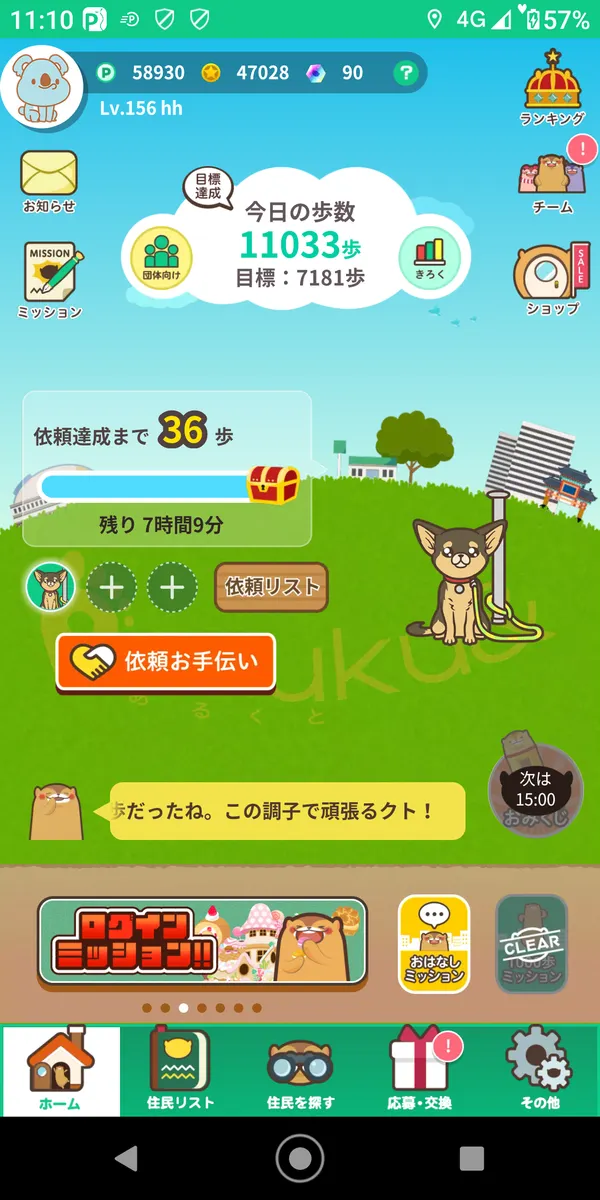Tap the orange 依頼お手伝い button
600x1200 pixels.
(x=166, y=661)
